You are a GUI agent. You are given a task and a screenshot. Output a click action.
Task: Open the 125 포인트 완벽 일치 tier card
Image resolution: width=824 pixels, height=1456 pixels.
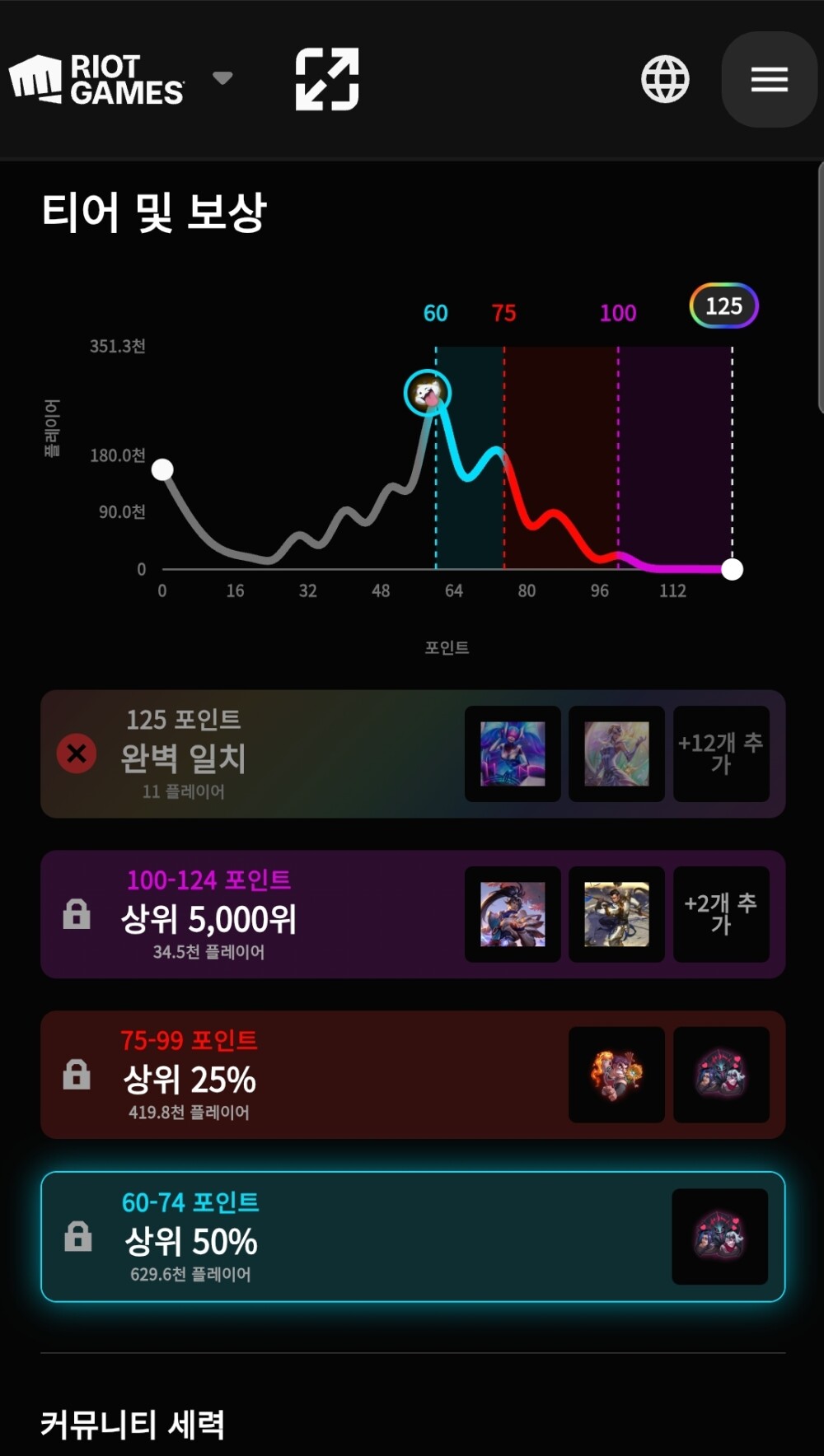pos(247,754)
